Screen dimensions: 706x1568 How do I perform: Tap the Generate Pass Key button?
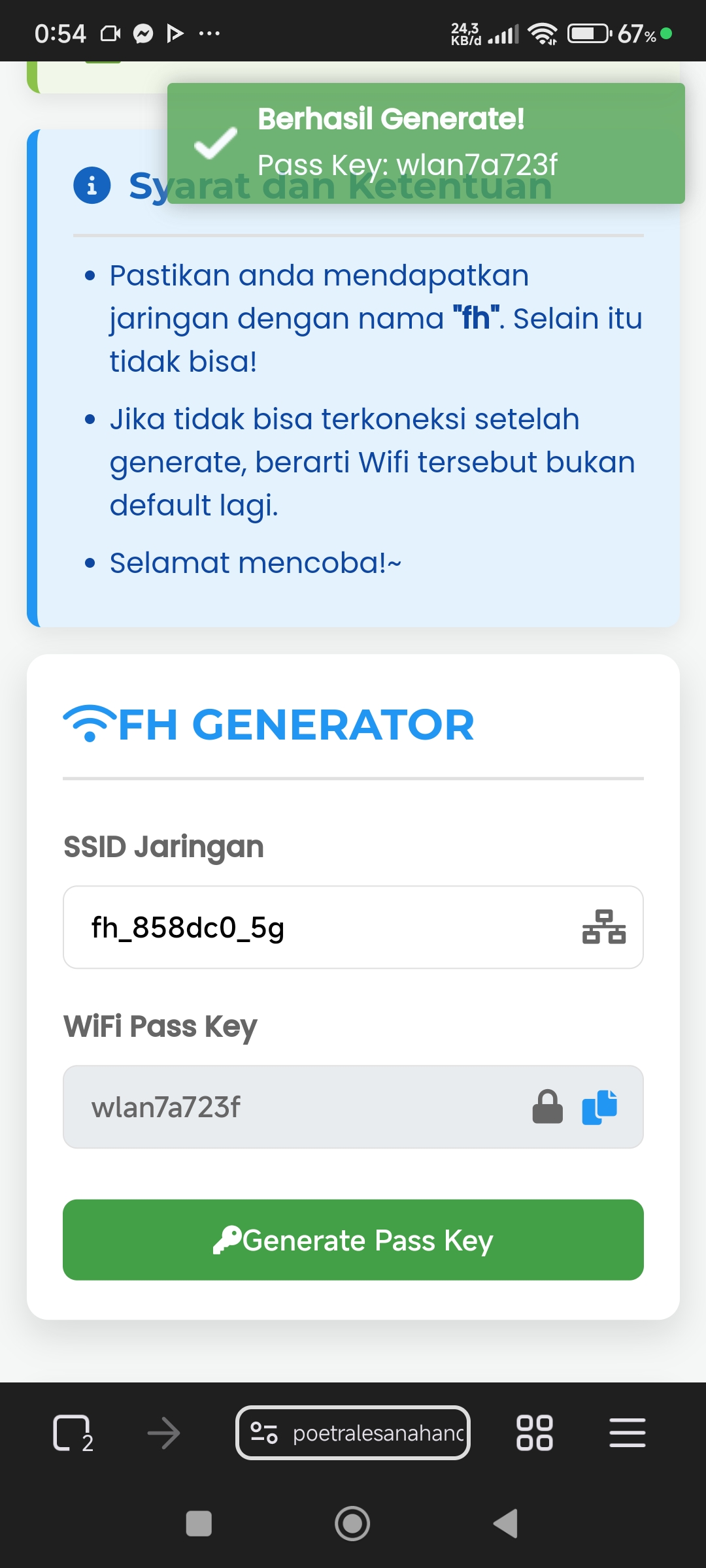click(x=353, y=1239)
